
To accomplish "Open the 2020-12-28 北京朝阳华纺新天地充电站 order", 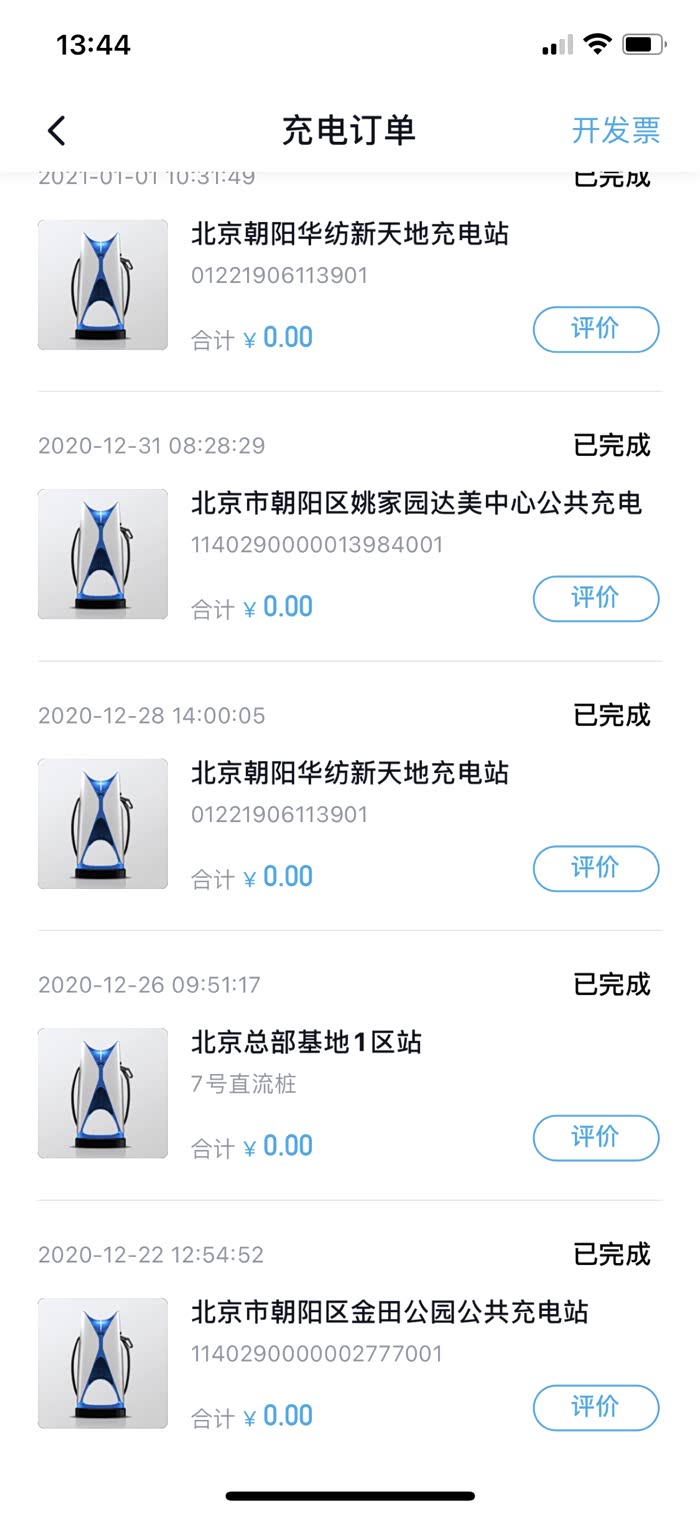I will (x=349, y=773).
